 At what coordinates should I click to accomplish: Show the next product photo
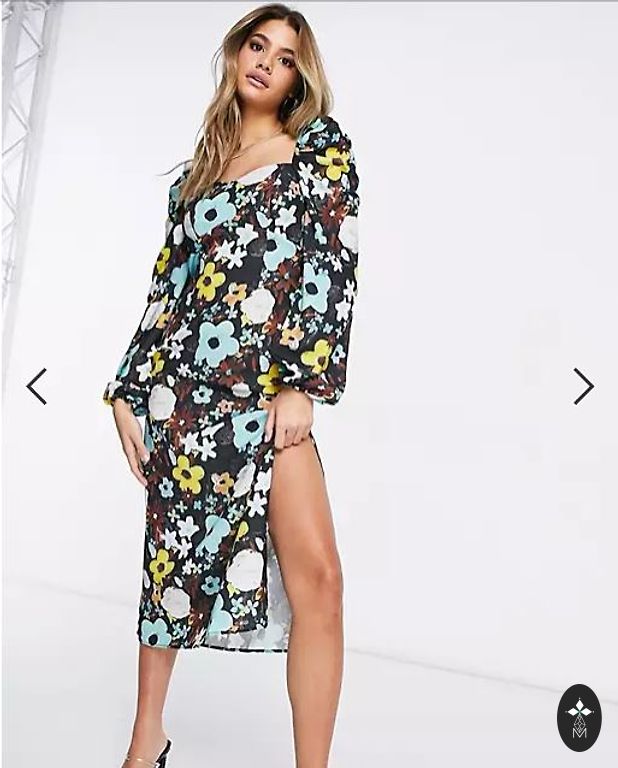(x=583, y=386)
